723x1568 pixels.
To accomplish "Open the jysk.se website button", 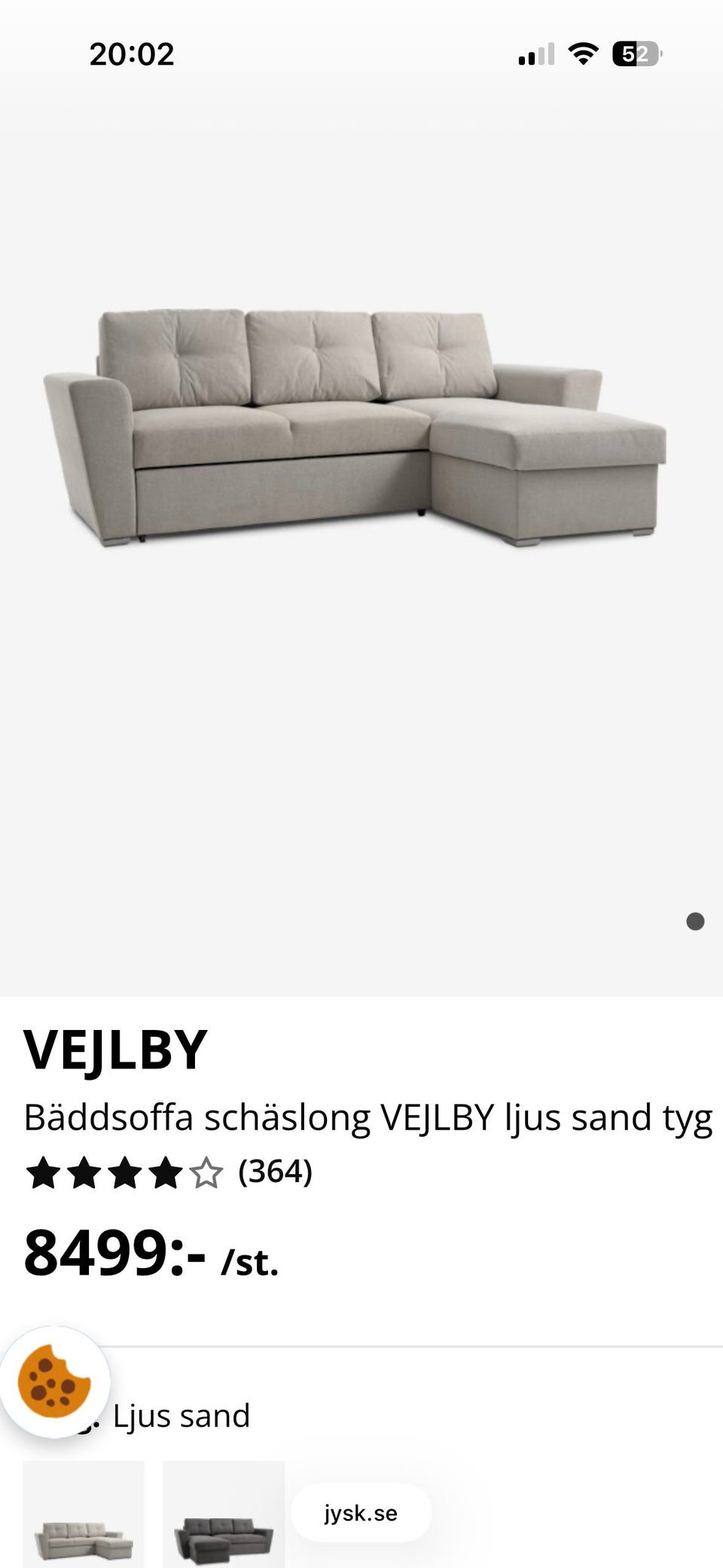I will tap(360, 1512).
